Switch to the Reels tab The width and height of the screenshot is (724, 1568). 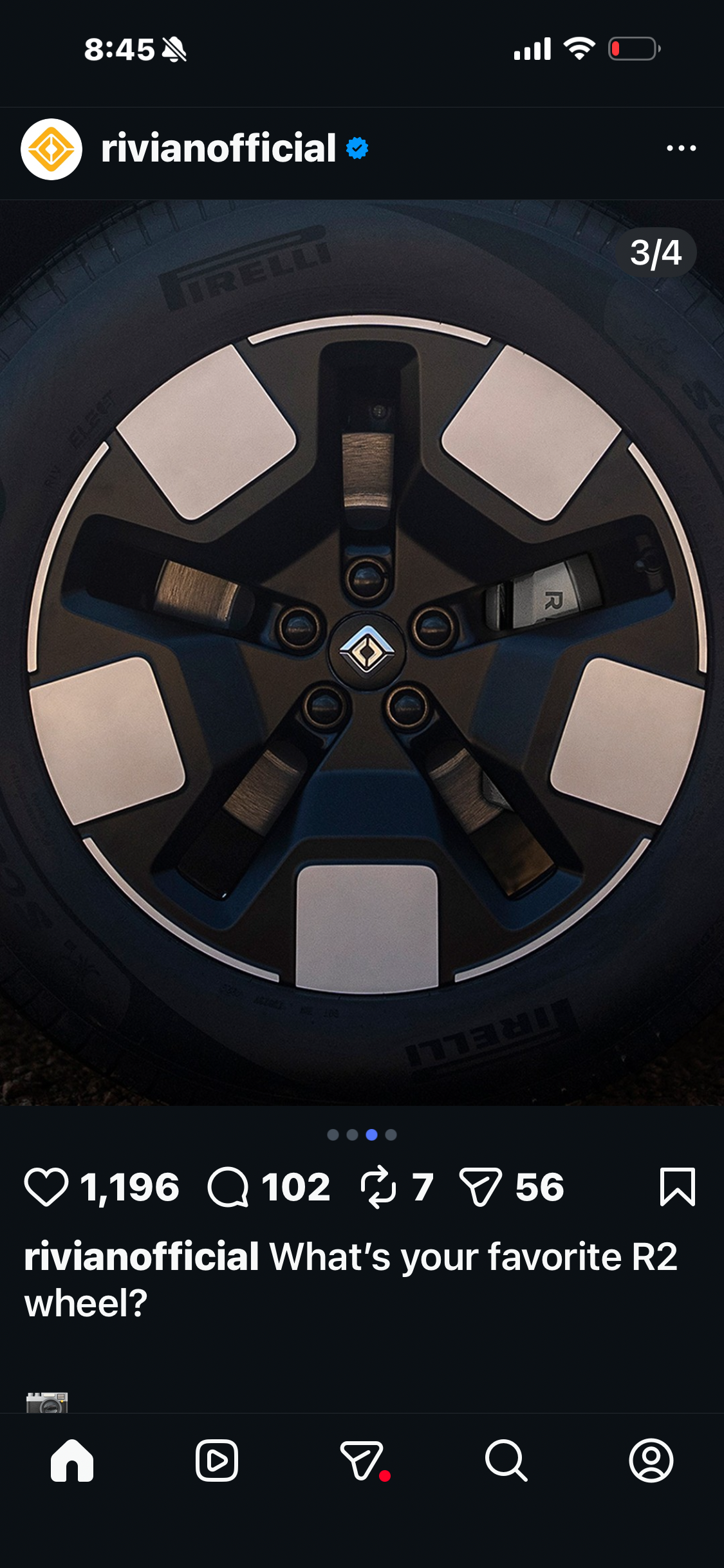(x=217, y=1461)
